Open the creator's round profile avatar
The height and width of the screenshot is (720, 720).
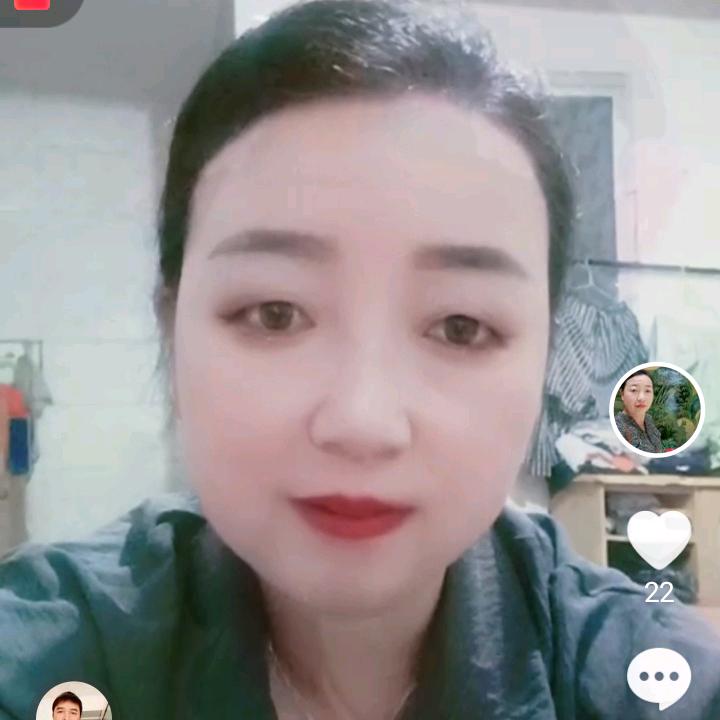click(657, 410)
